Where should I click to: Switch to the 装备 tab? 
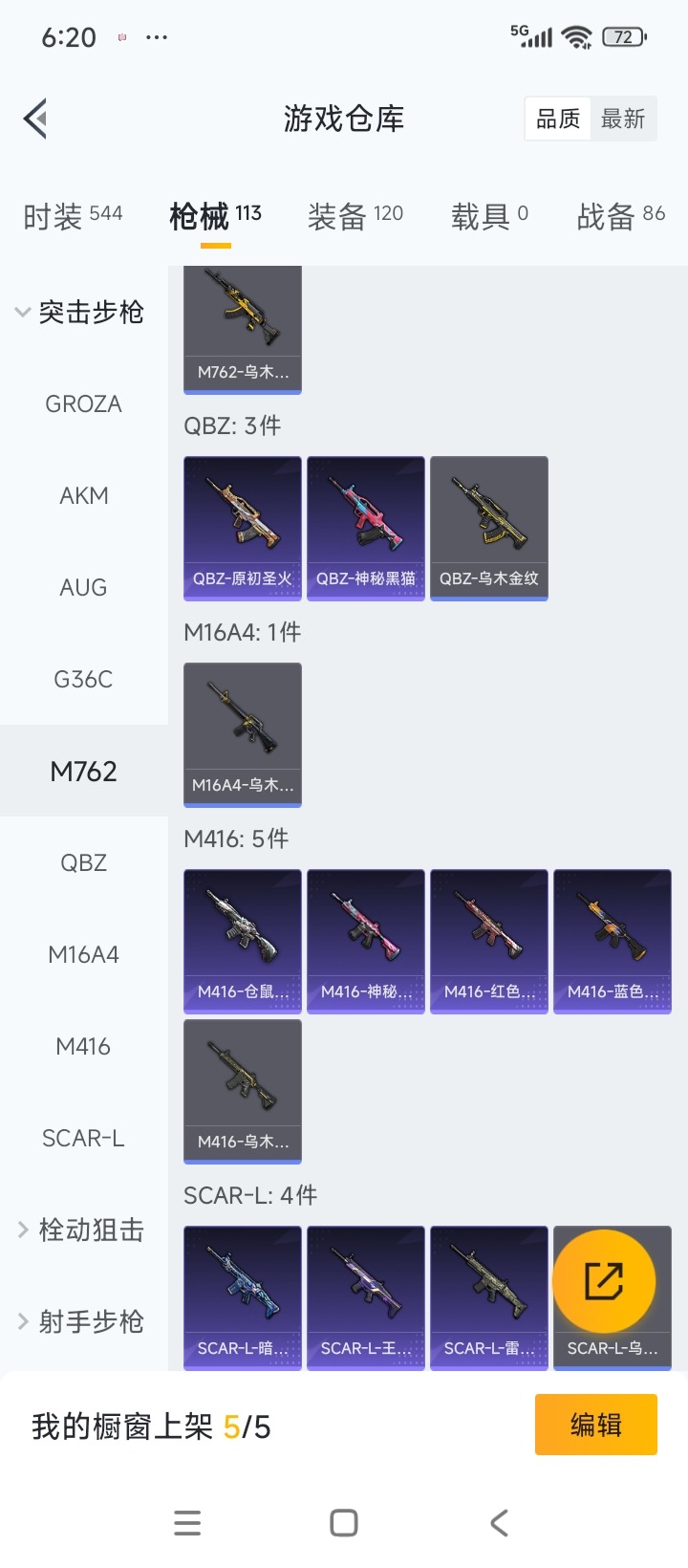point(355,216)
